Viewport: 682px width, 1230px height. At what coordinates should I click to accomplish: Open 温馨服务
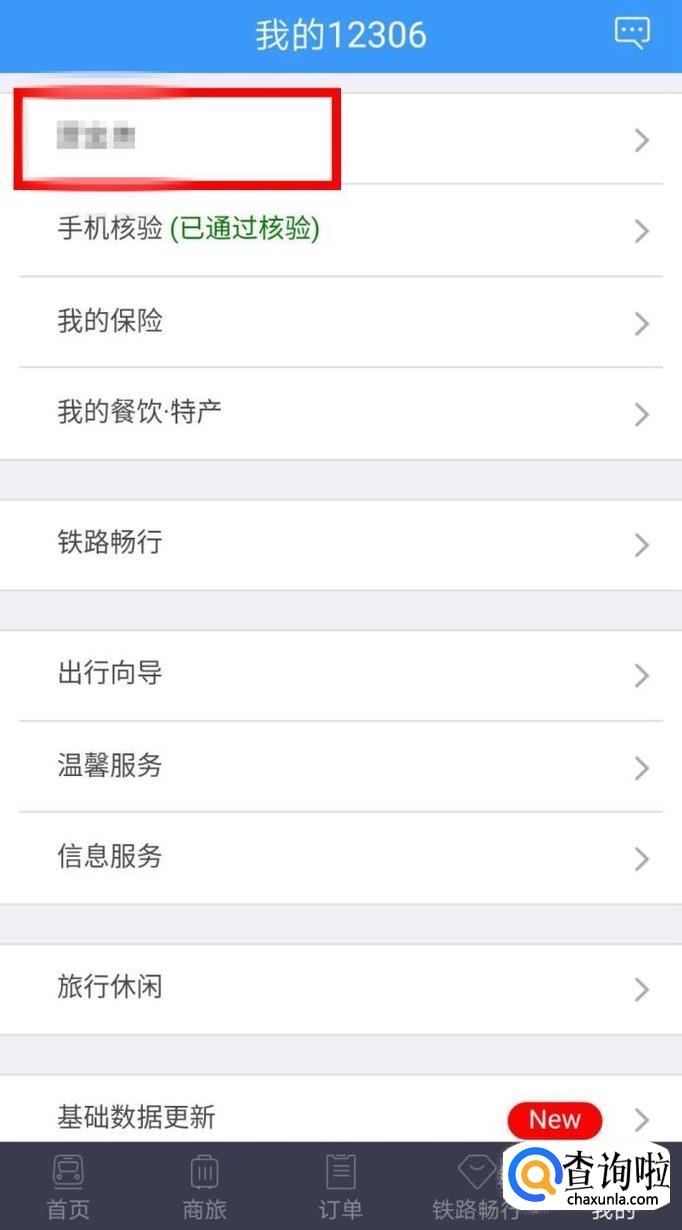(x=340, y=766)
